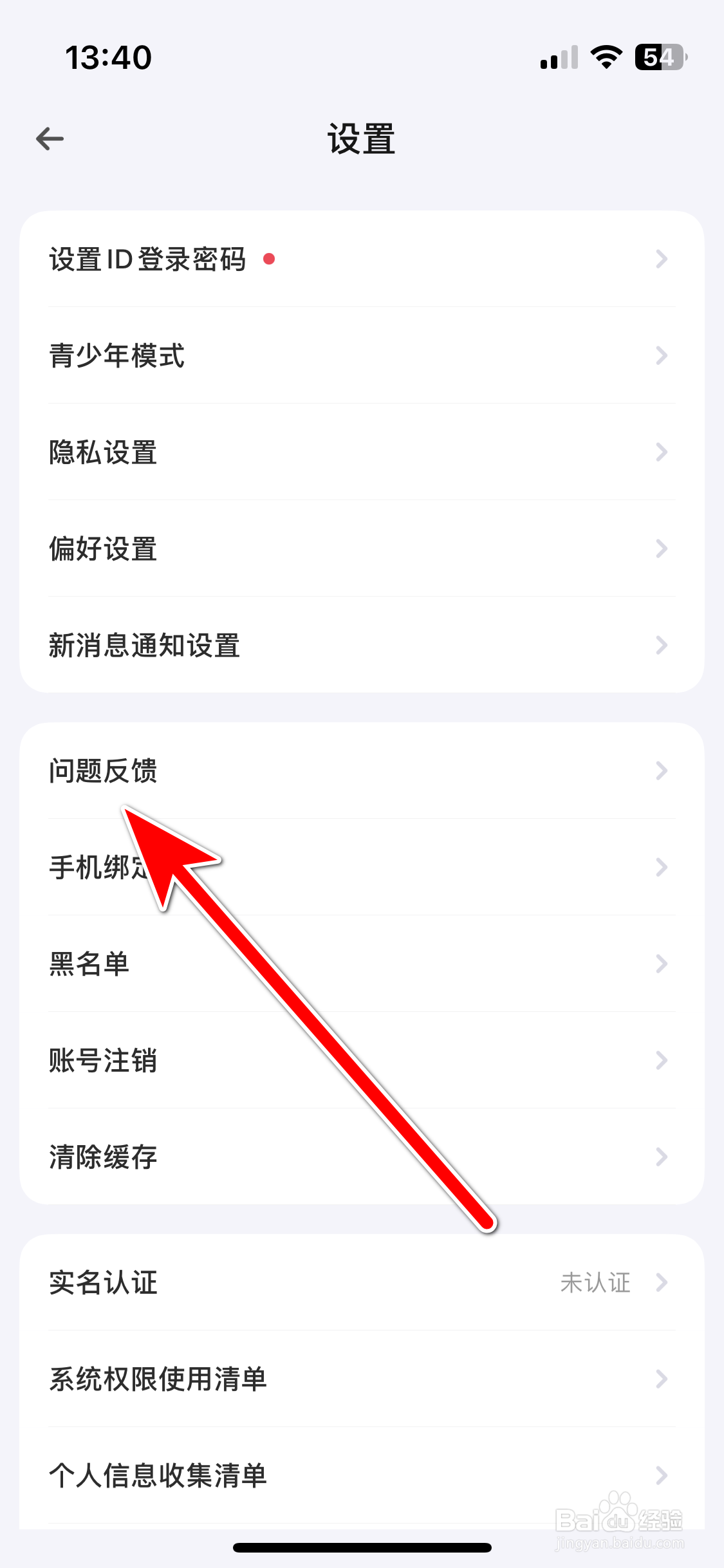
Task: Click the time display showing 13:40
Action: click(x=108, y=57)
